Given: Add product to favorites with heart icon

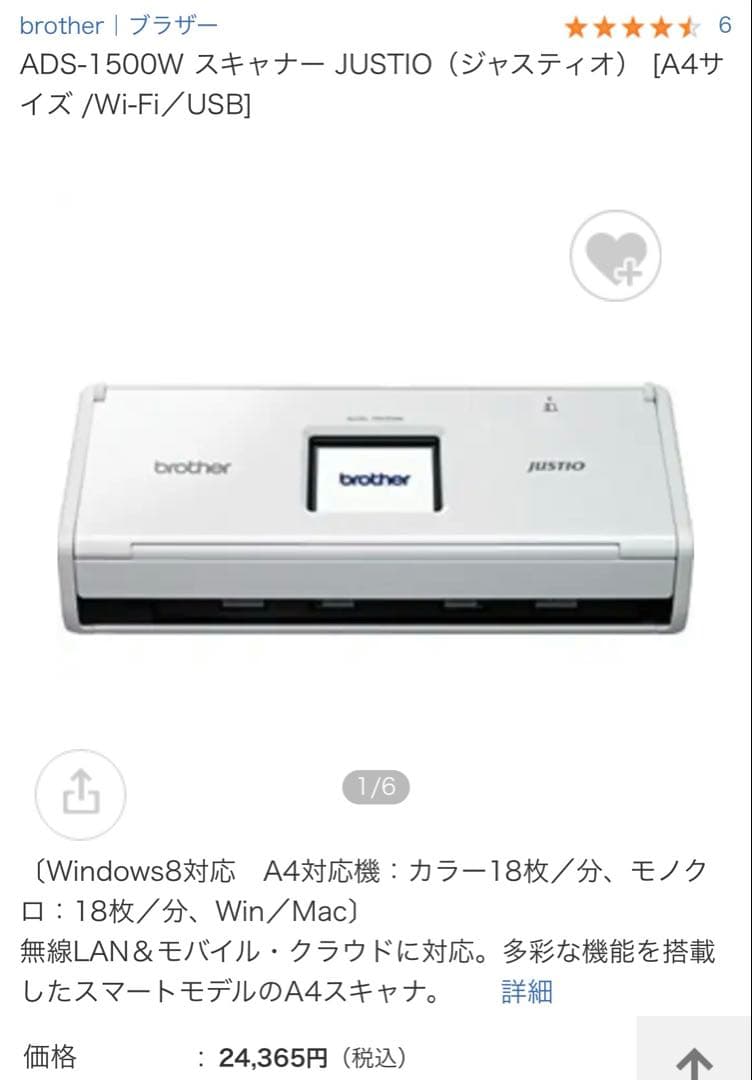Looking at the screenshot, I should coord(615,256).
